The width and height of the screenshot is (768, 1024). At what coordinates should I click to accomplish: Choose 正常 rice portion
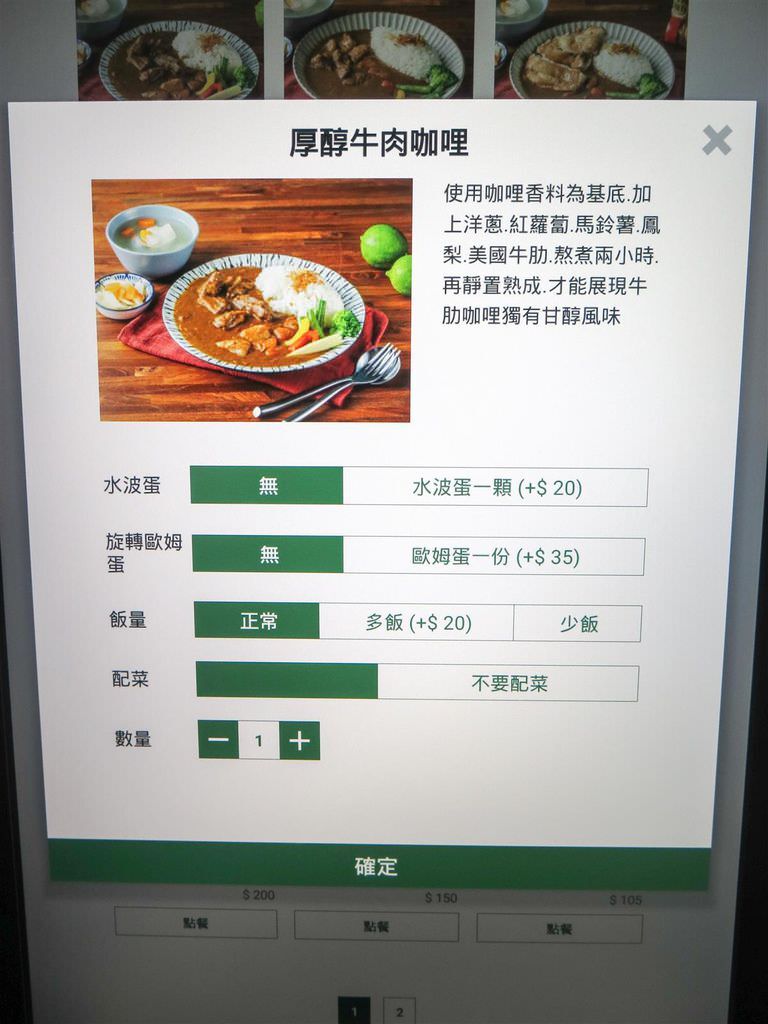coord(257,621)
